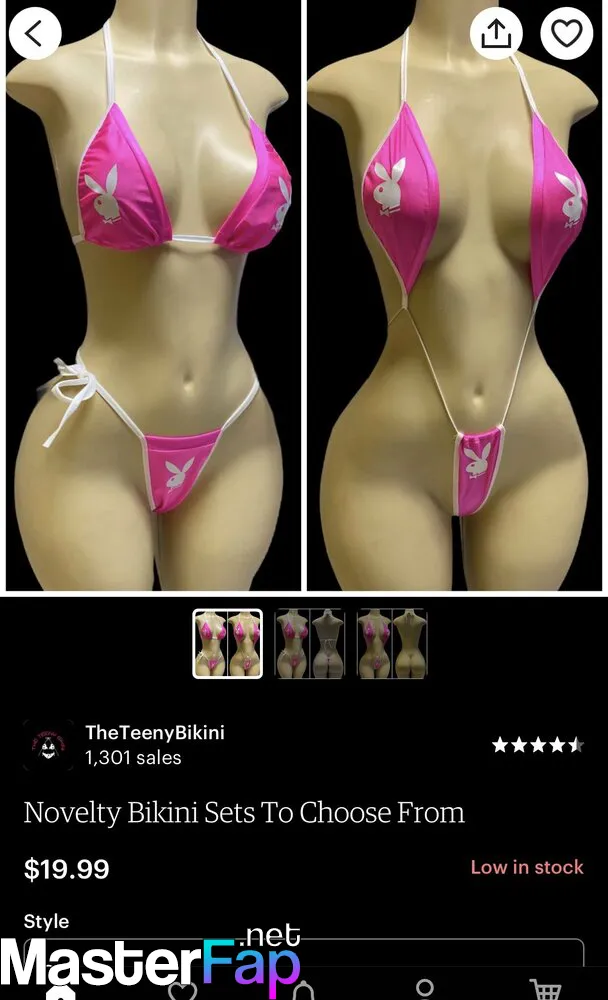Open the Style dropdown

tap(304, 952)
